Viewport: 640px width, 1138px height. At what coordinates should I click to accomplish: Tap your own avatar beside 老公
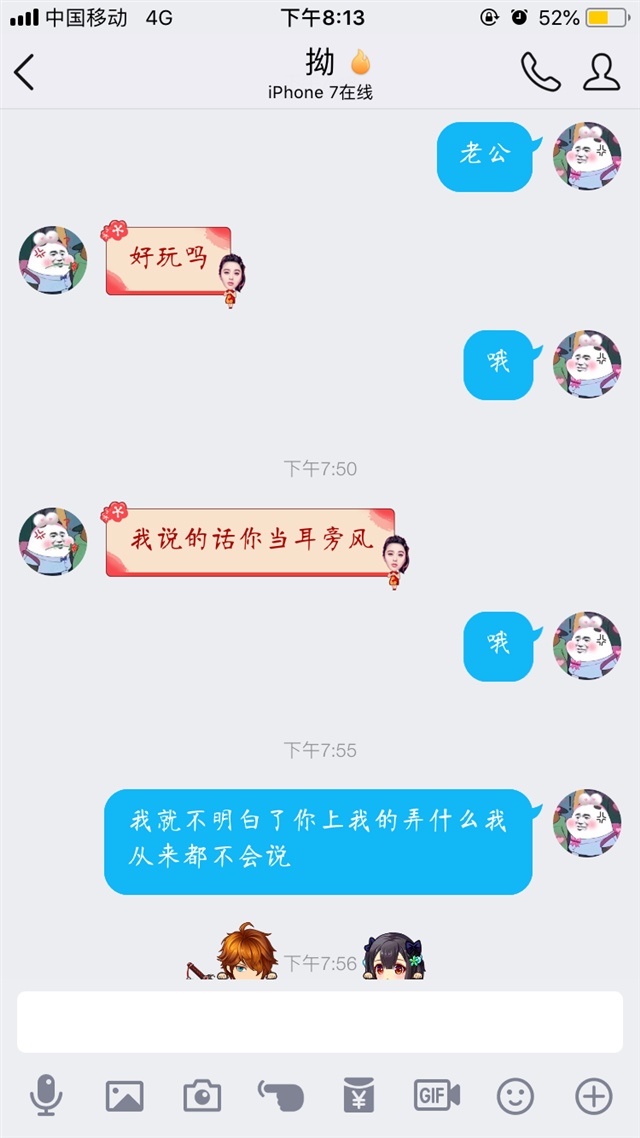point(587,156)
